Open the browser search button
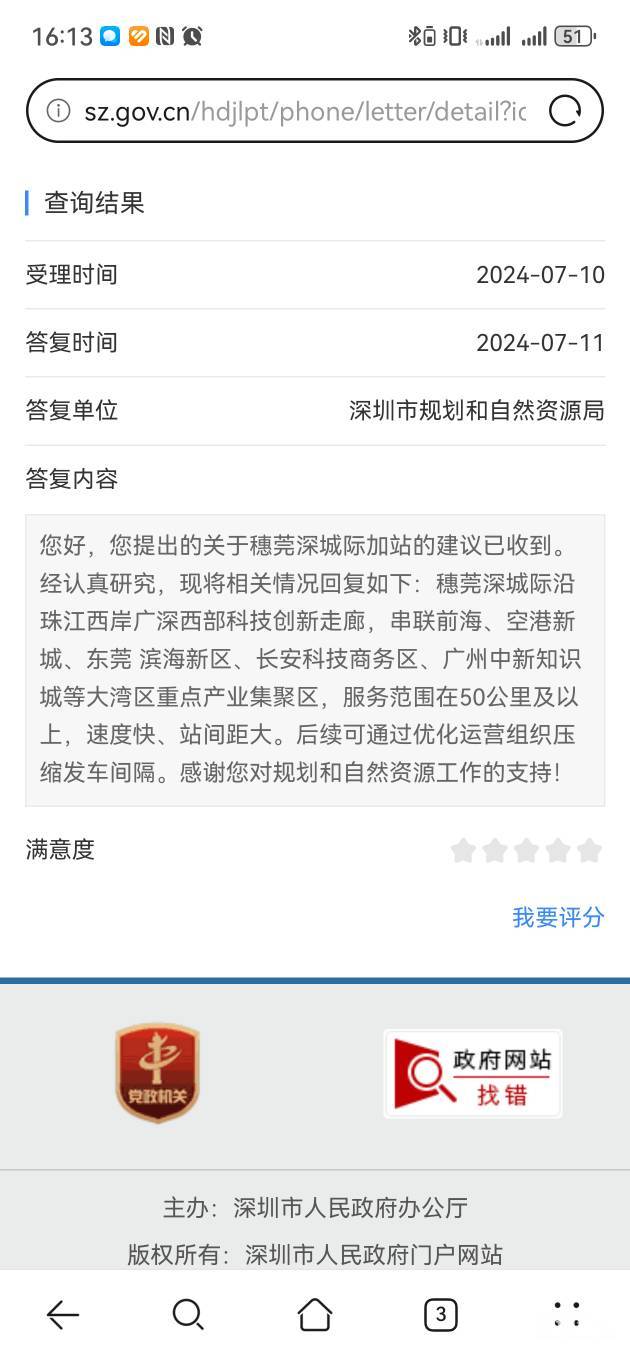Viewport: 630px width, 1360px height. [188, 1314]
